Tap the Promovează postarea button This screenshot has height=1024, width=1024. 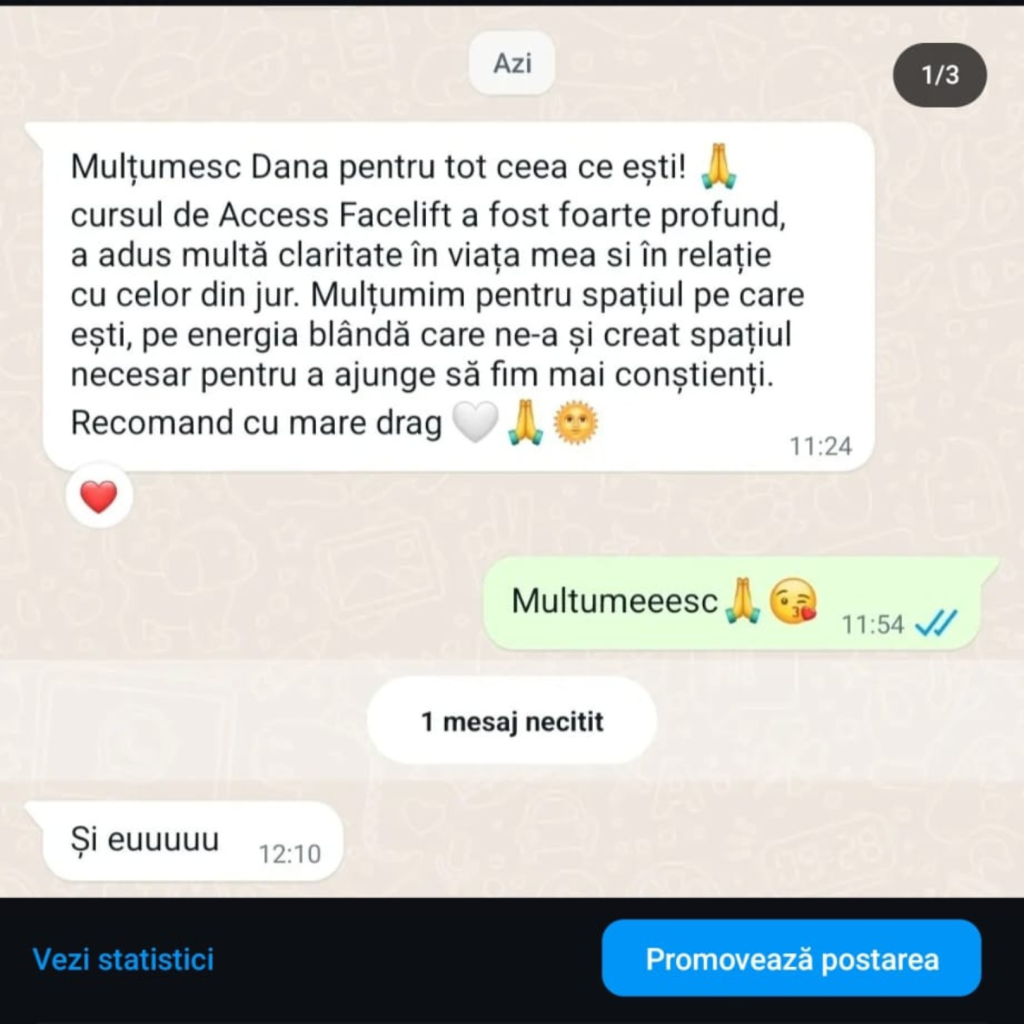pos(791,959)
